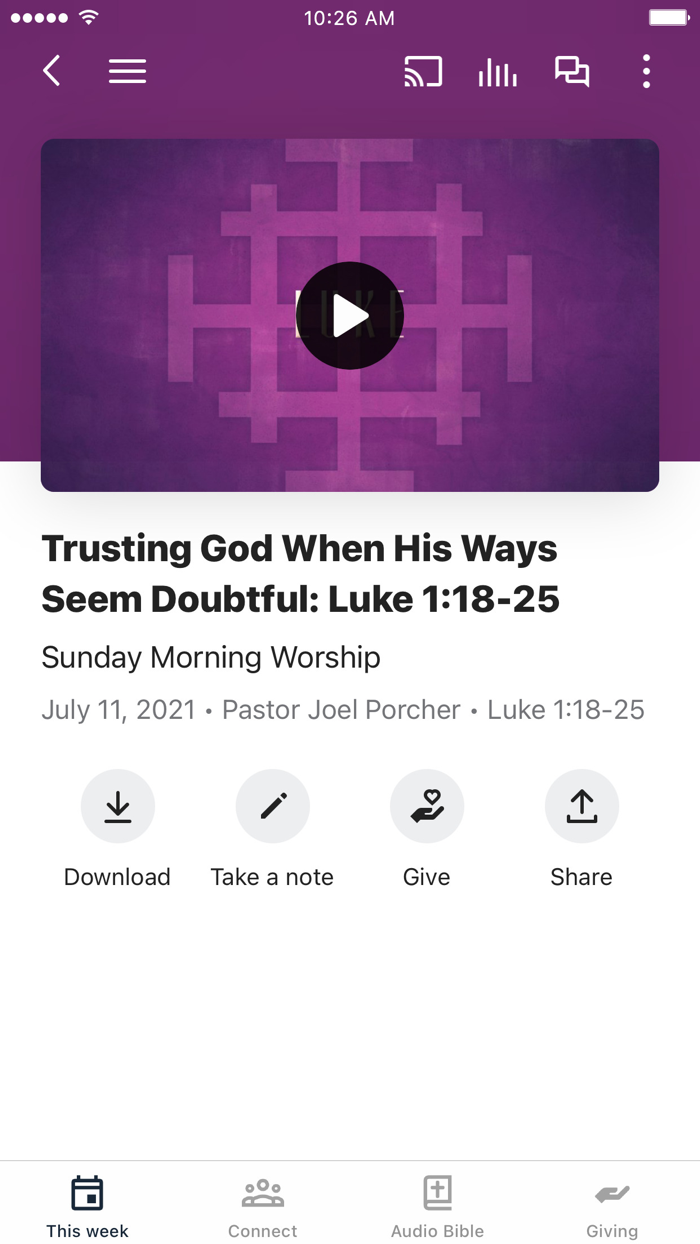Switch to the Giving tab

(x=612, y=1205)
